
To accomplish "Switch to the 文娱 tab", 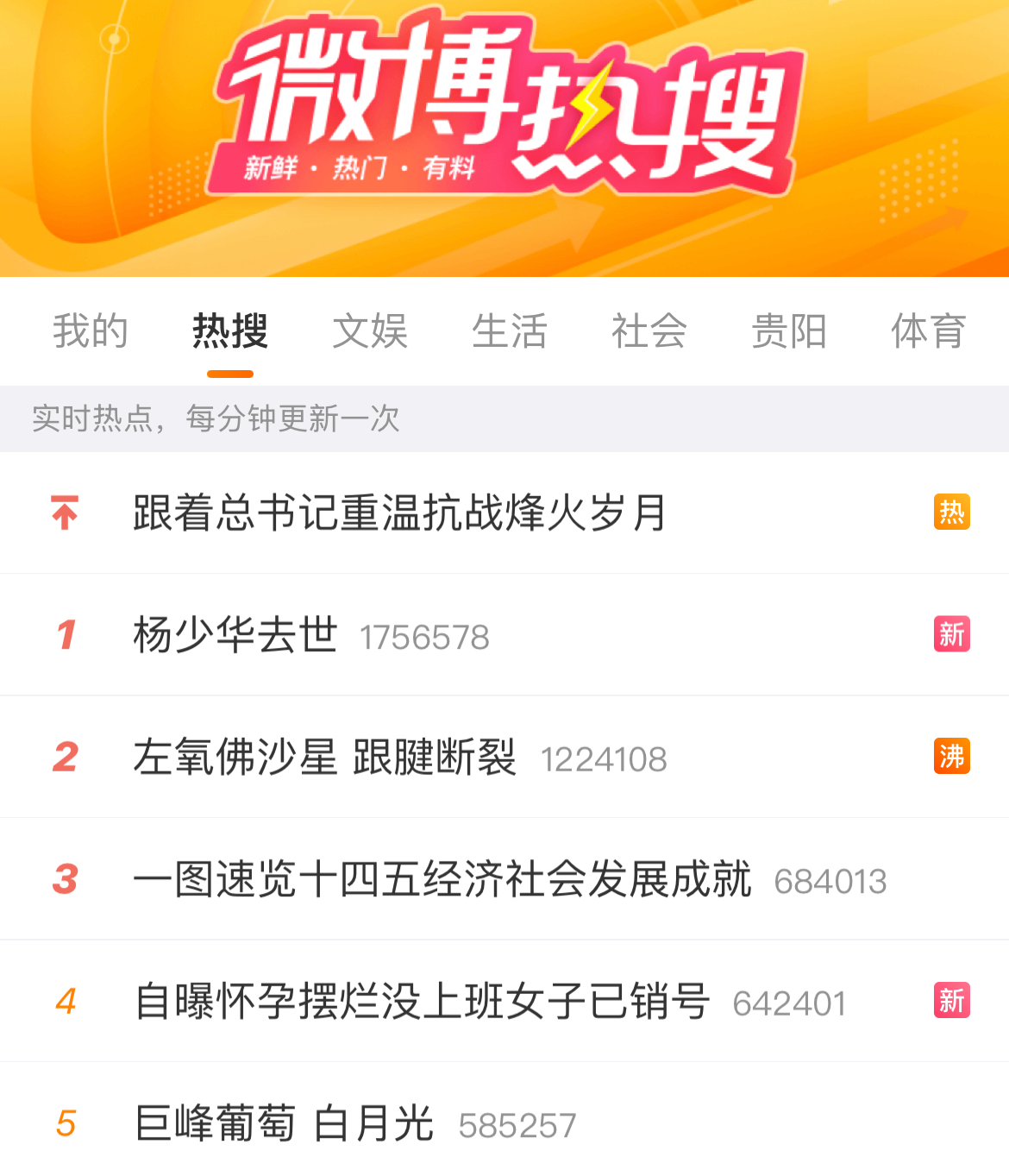I will click(370, 331).
